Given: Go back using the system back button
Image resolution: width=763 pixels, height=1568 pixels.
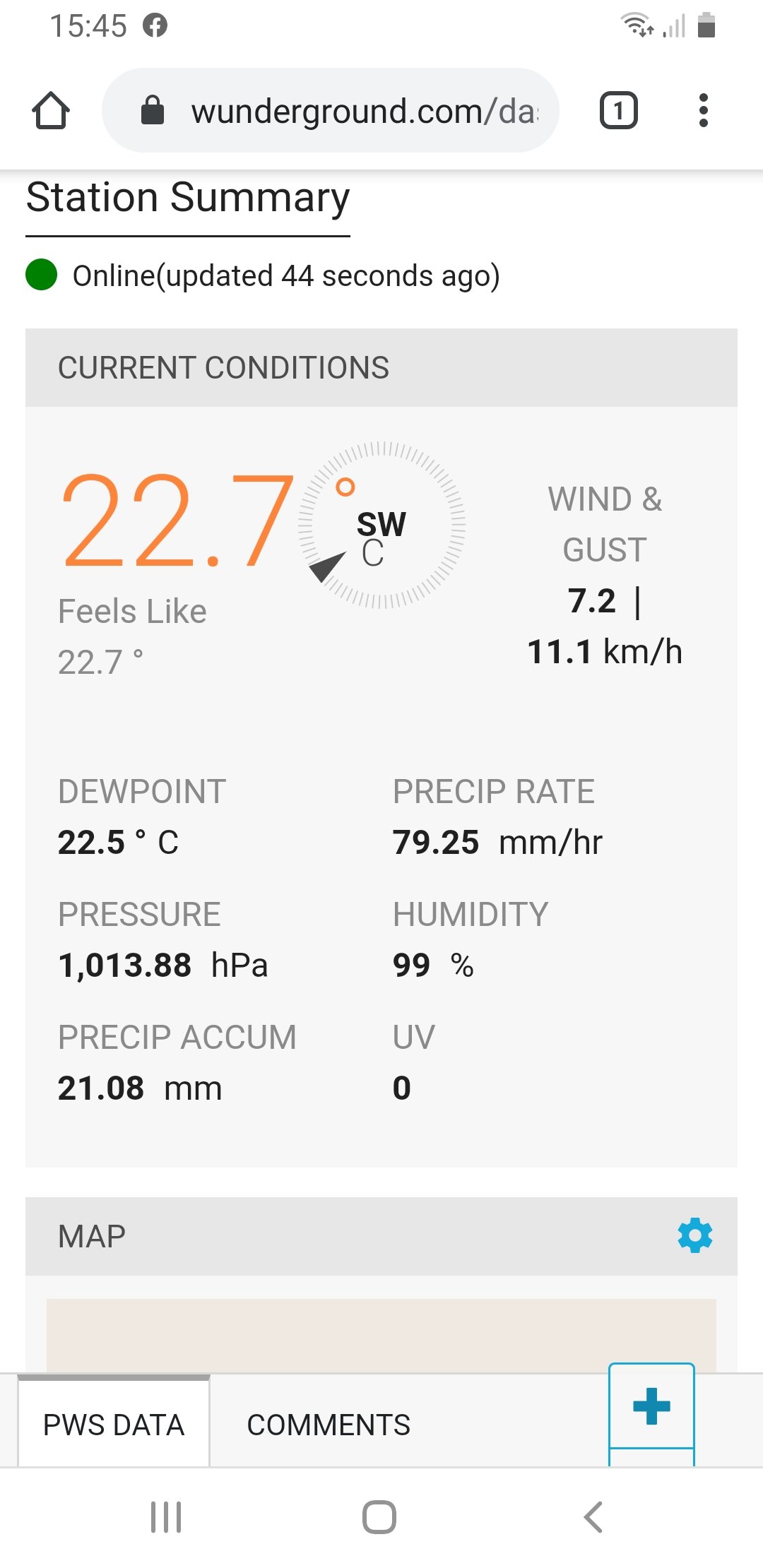Looking at the screenshot, I should point(593,1516).
